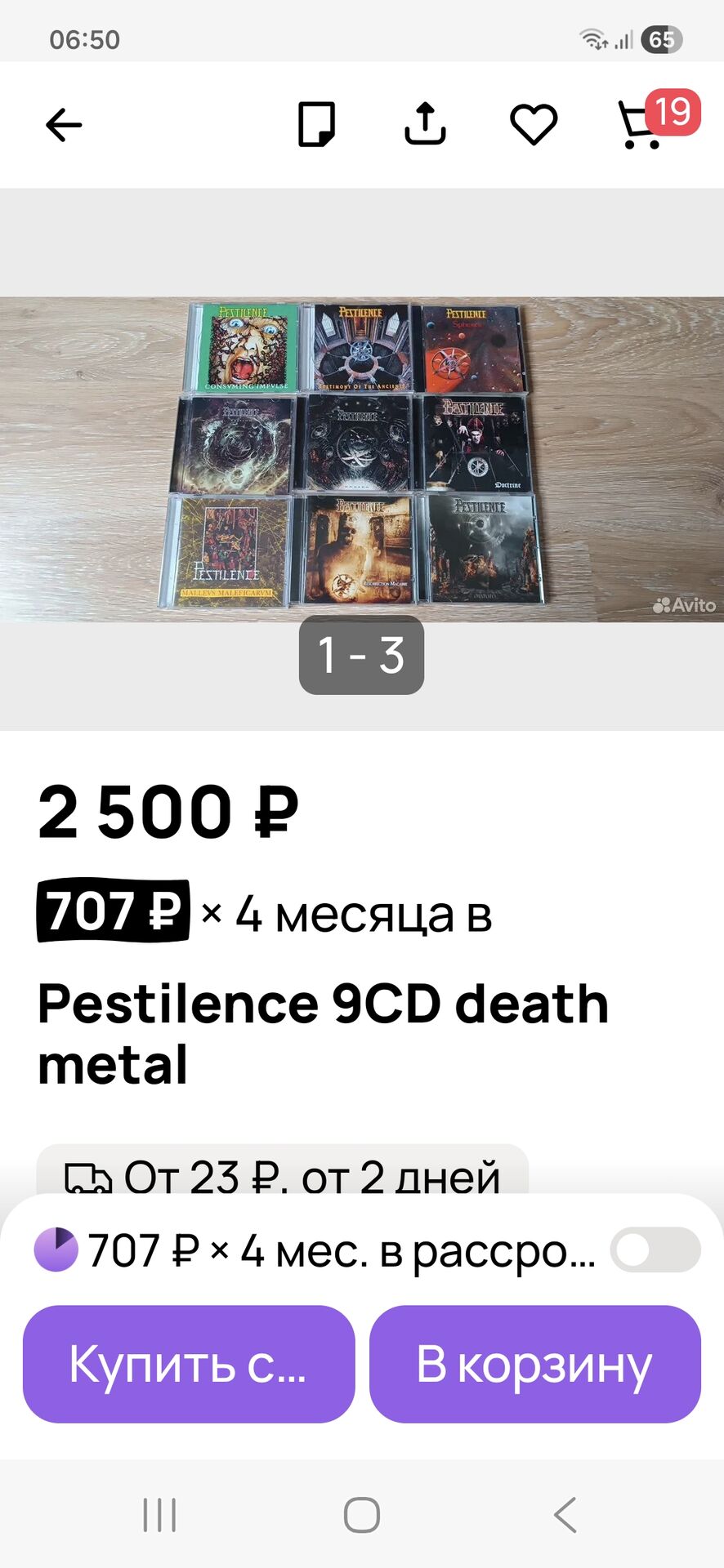Open recent apps in navigation bar
Viewport: 724px width, 1568px height.
(159, 1515)
